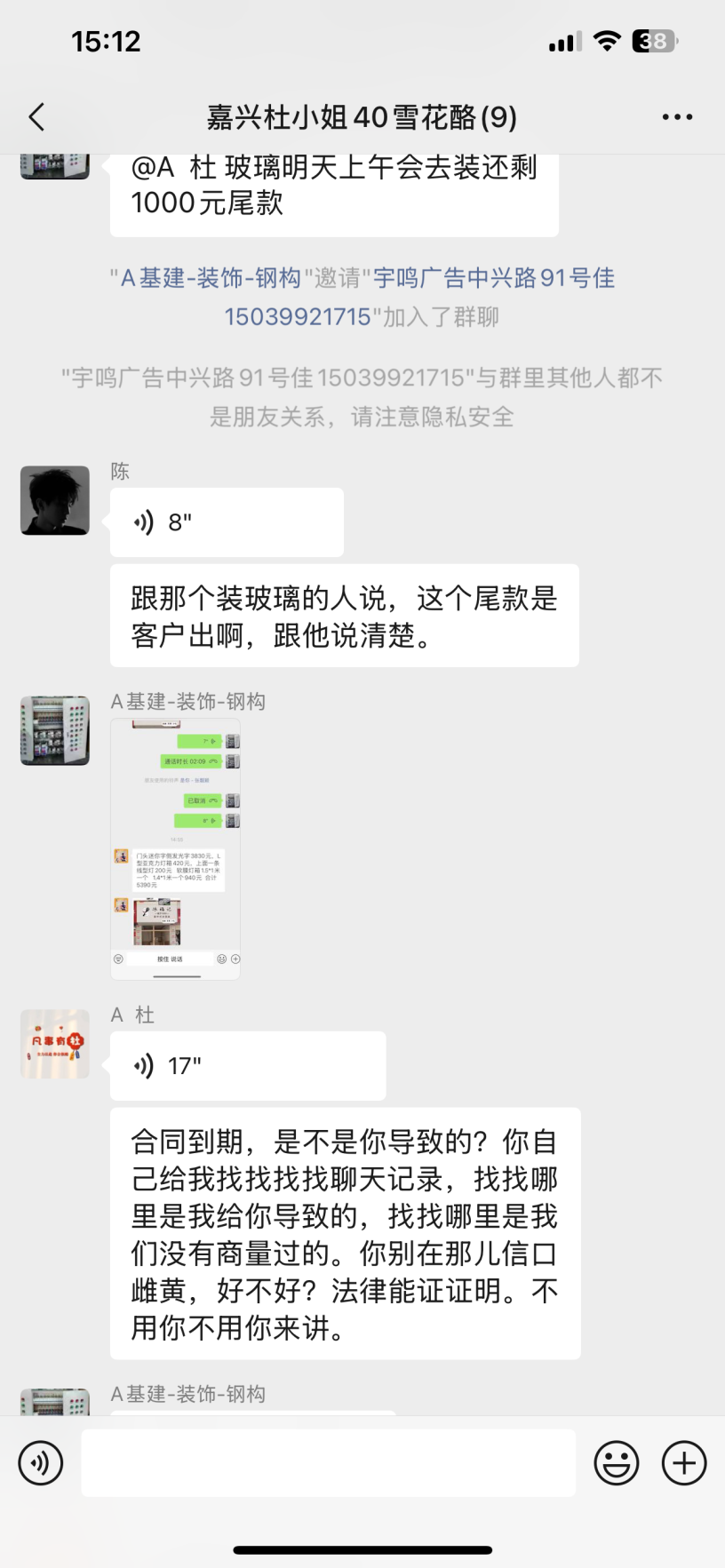This screenshot has width=725, height=1568.
Task: Open A 杜's profile avatar
Action: tap(55, 1044)
